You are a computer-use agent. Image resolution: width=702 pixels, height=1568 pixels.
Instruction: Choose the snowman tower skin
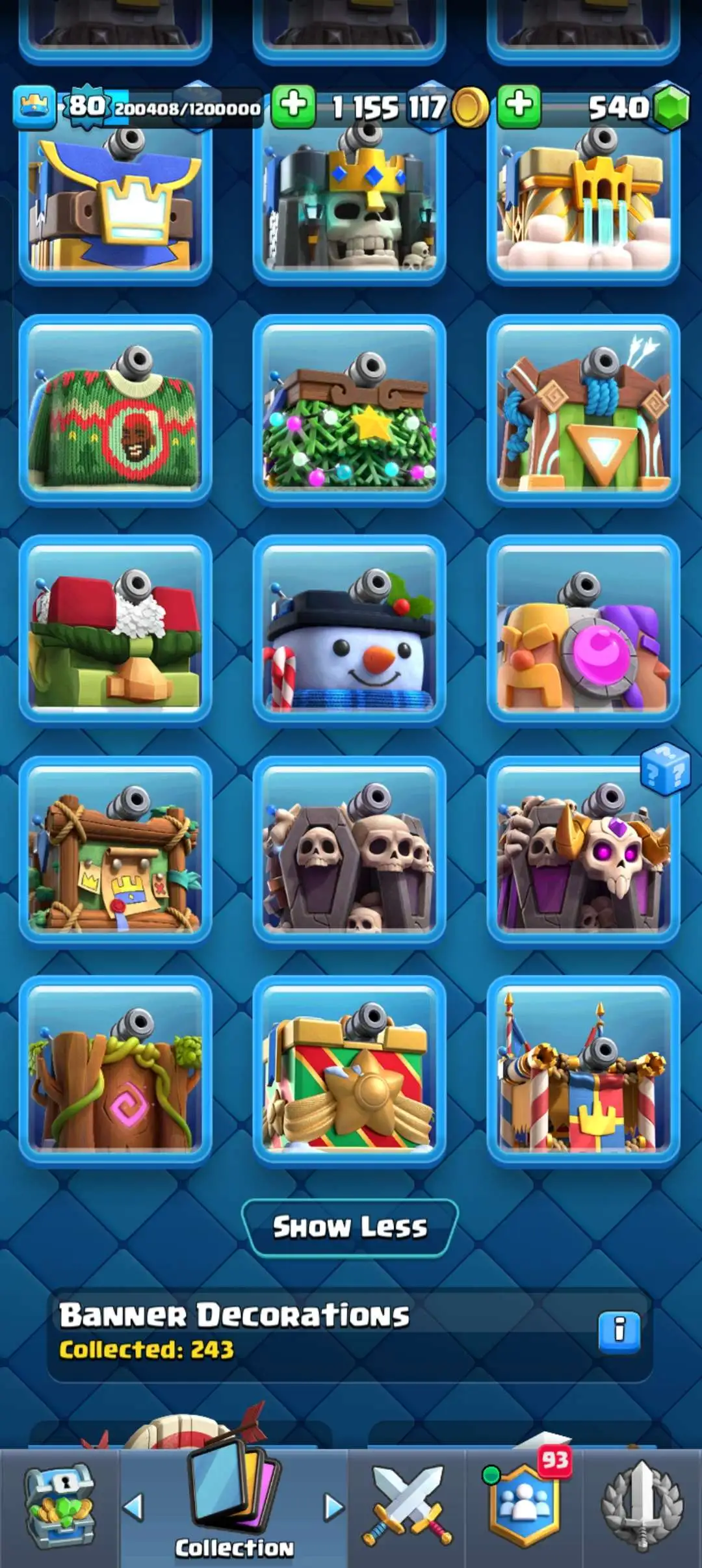[350, 629]
